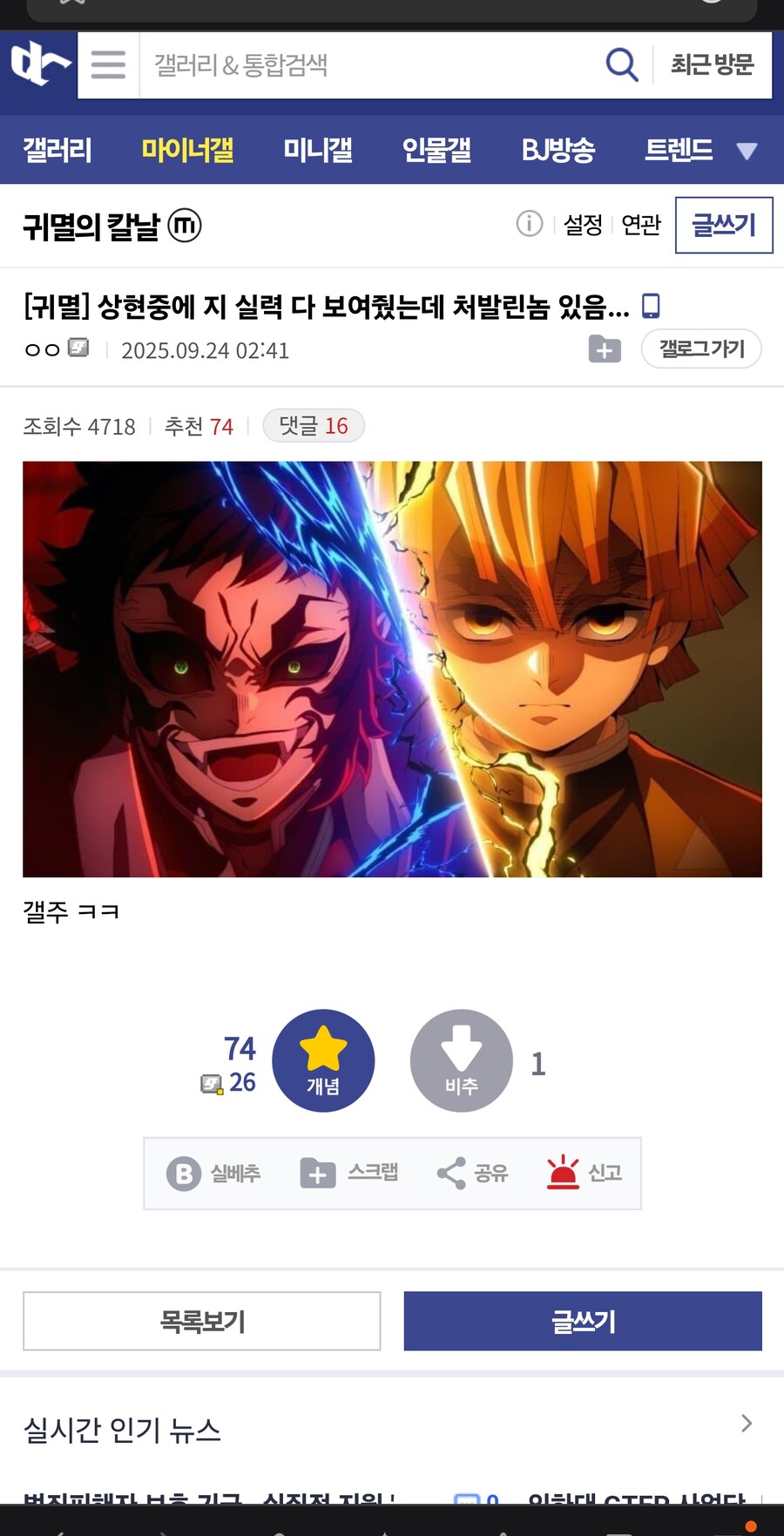This screenshot has width=784, height=1536.
Task: Switch to the 갤러리 tab
Action: pos(57,150)
